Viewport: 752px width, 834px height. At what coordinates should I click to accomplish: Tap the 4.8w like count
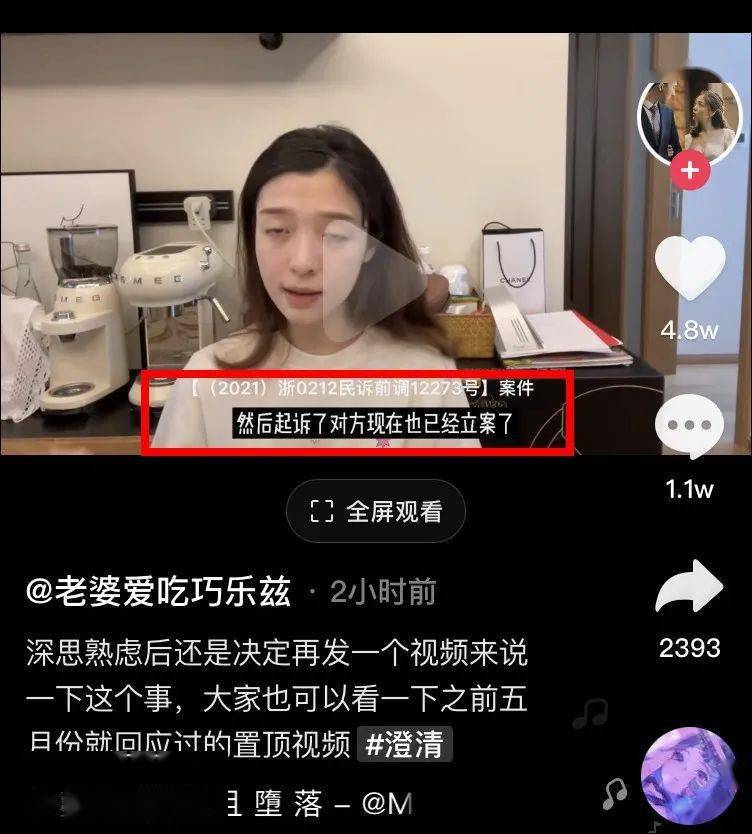[x=688, y=328]
